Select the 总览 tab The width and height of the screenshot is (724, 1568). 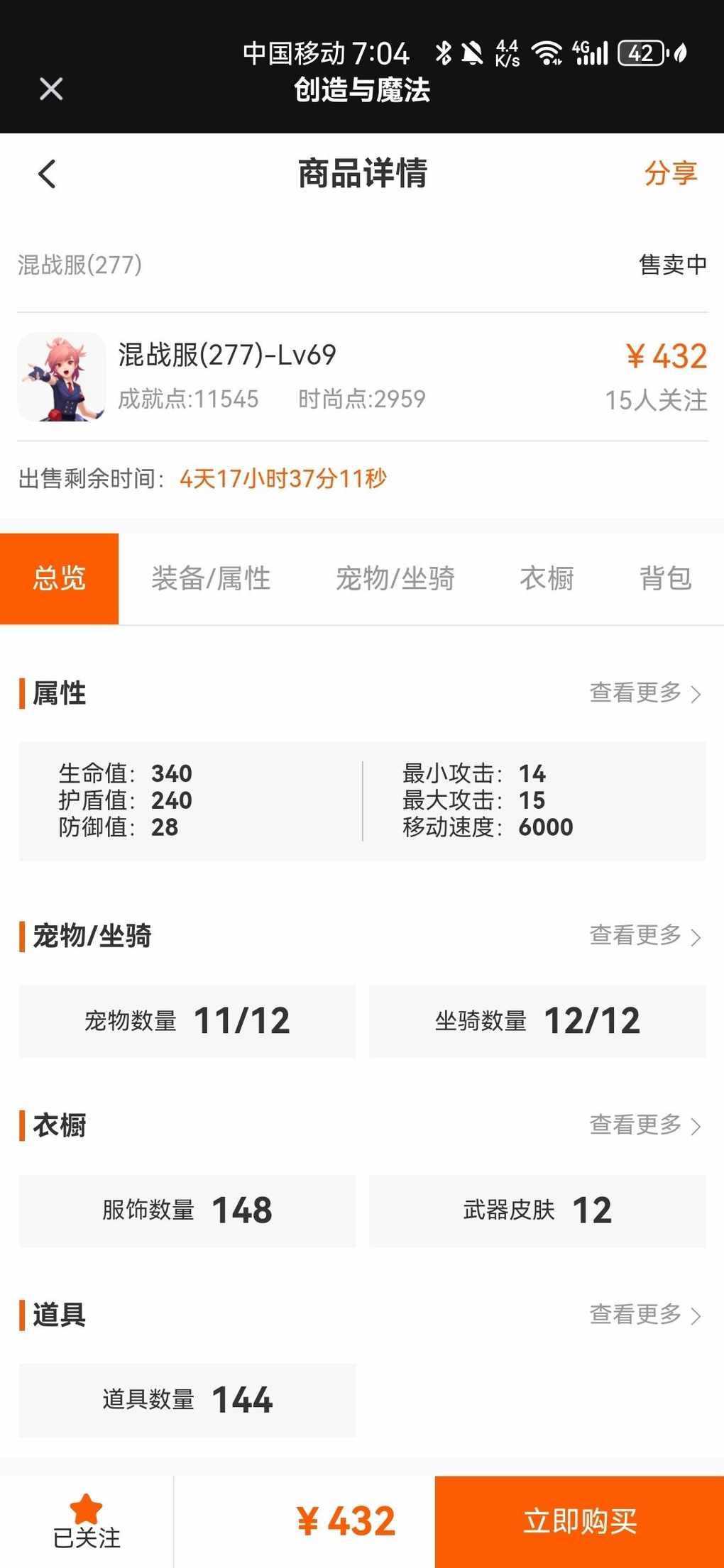click(60, 579)
